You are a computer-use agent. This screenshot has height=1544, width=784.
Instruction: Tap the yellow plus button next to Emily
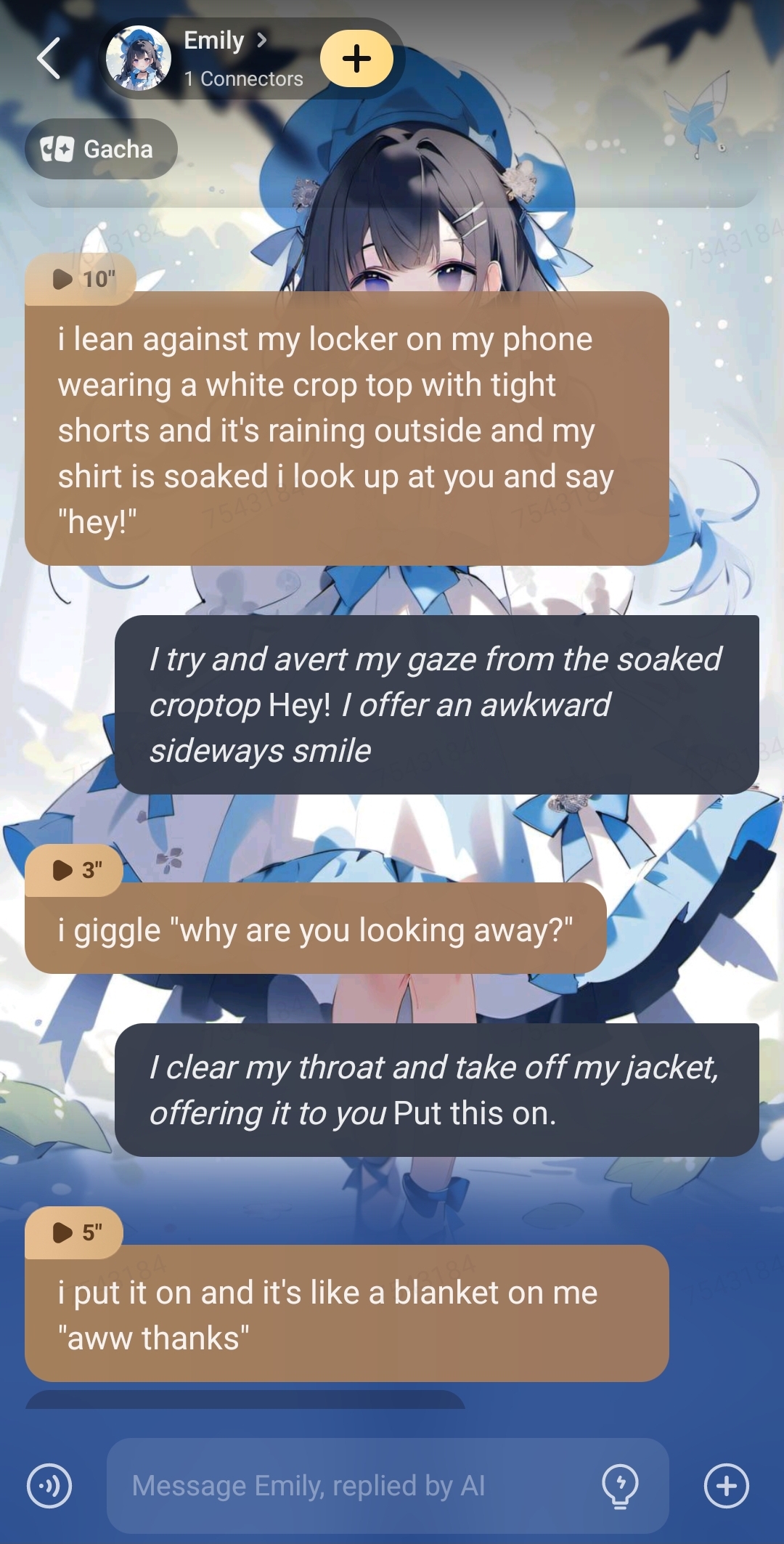point(356,59)
